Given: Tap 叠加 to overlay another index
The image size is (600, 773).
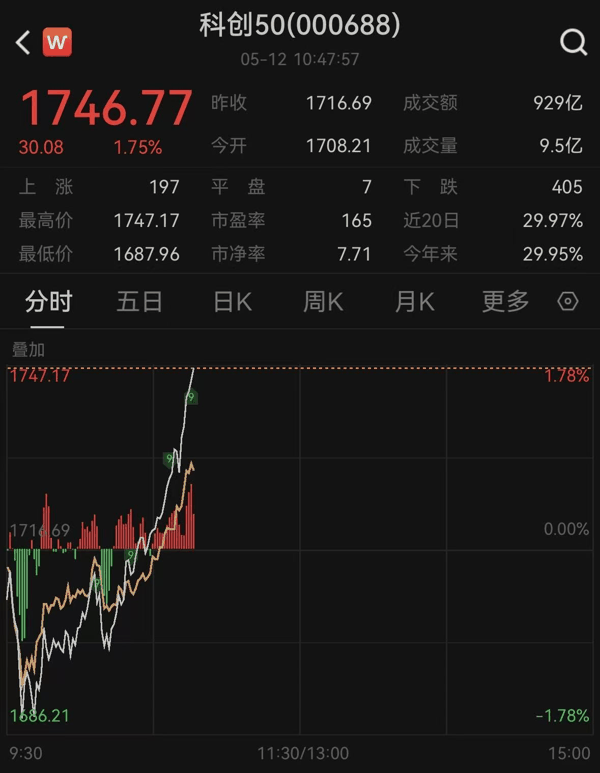Looking at the screenshot, I should [x=29, y=350].
